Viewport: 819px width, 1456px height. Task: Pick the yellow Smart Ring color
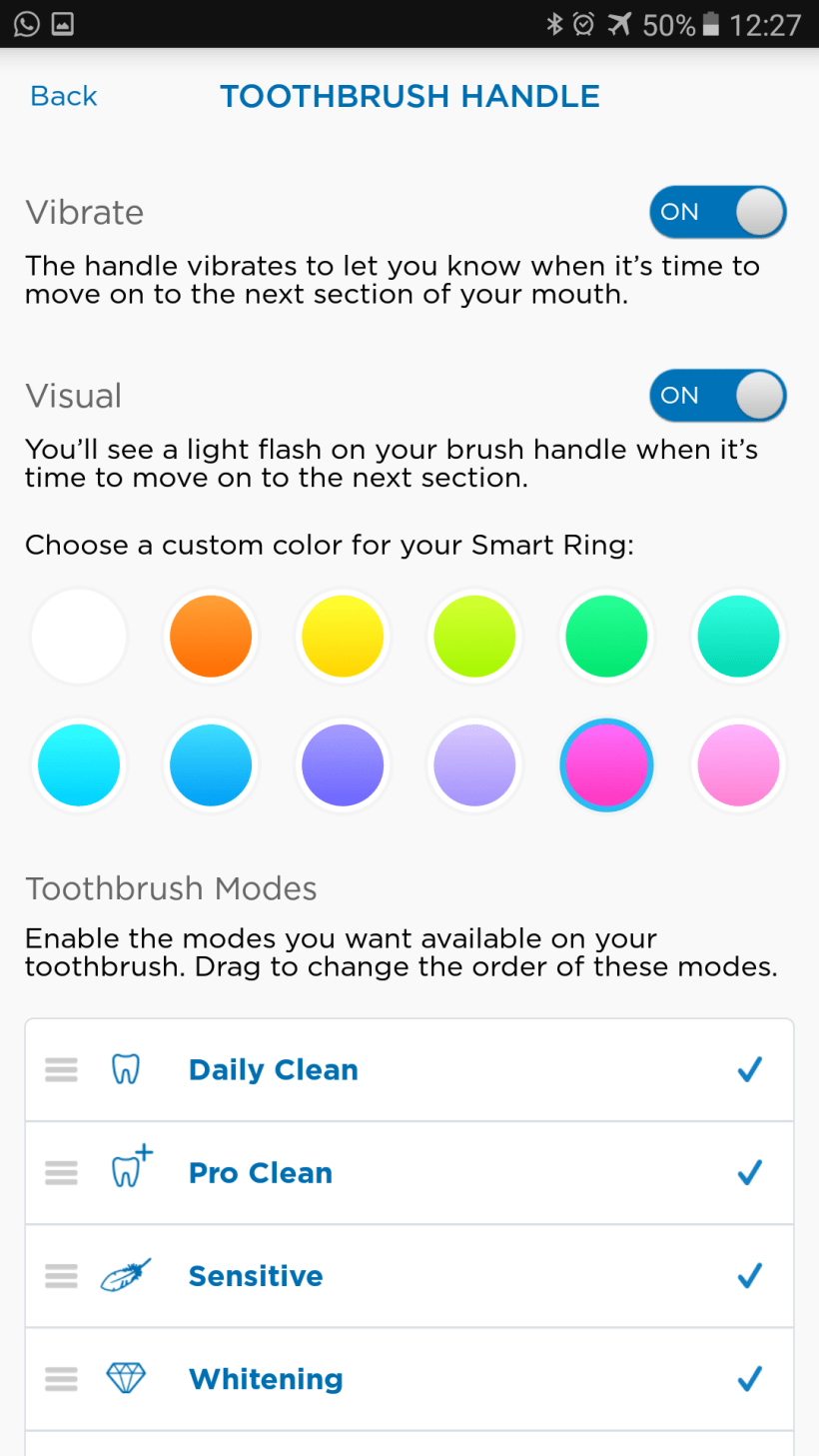tap(343, 637)
